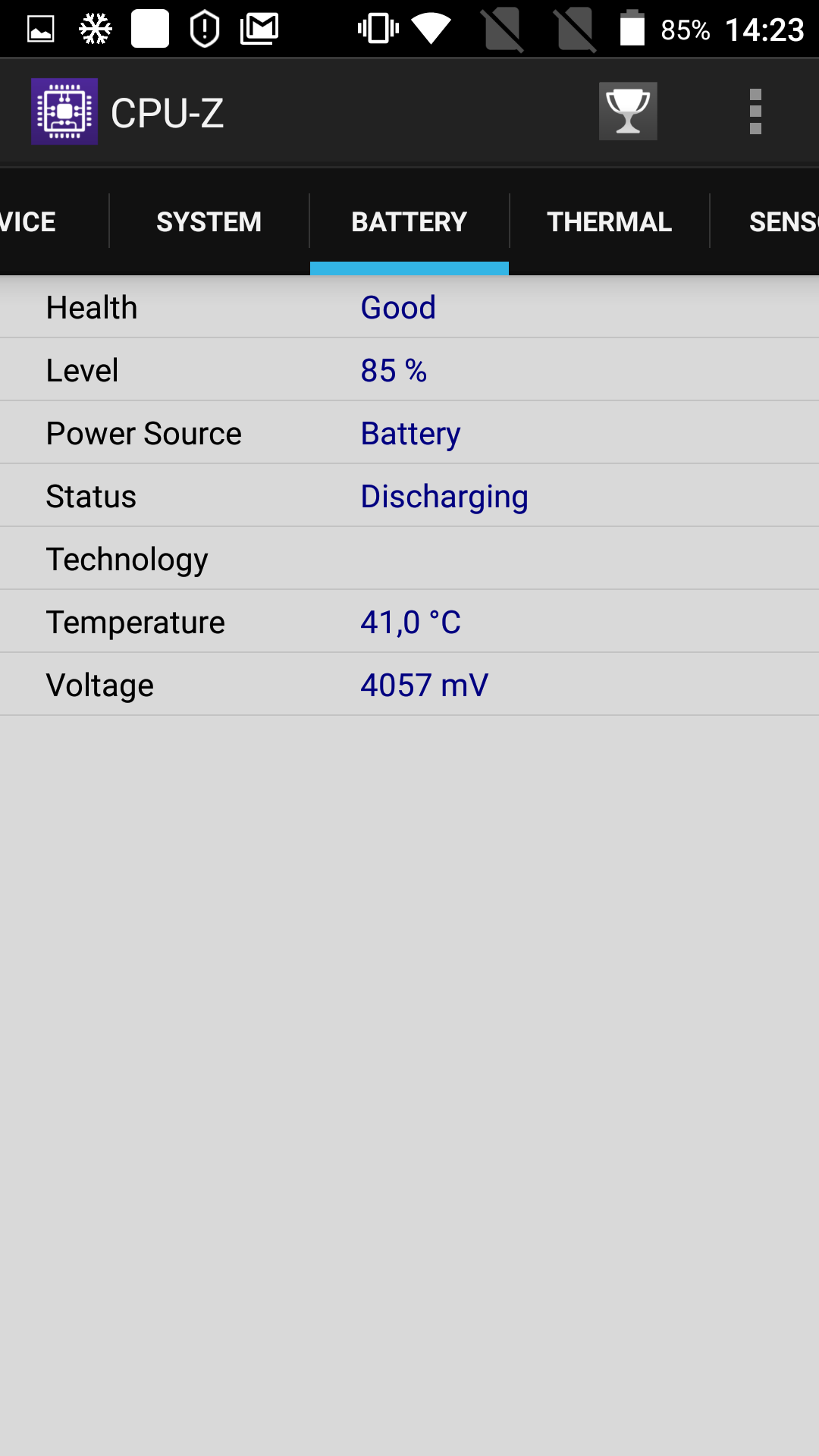Open the three-dot overflow menu
Screen dimensions: 819x1456
755,111
